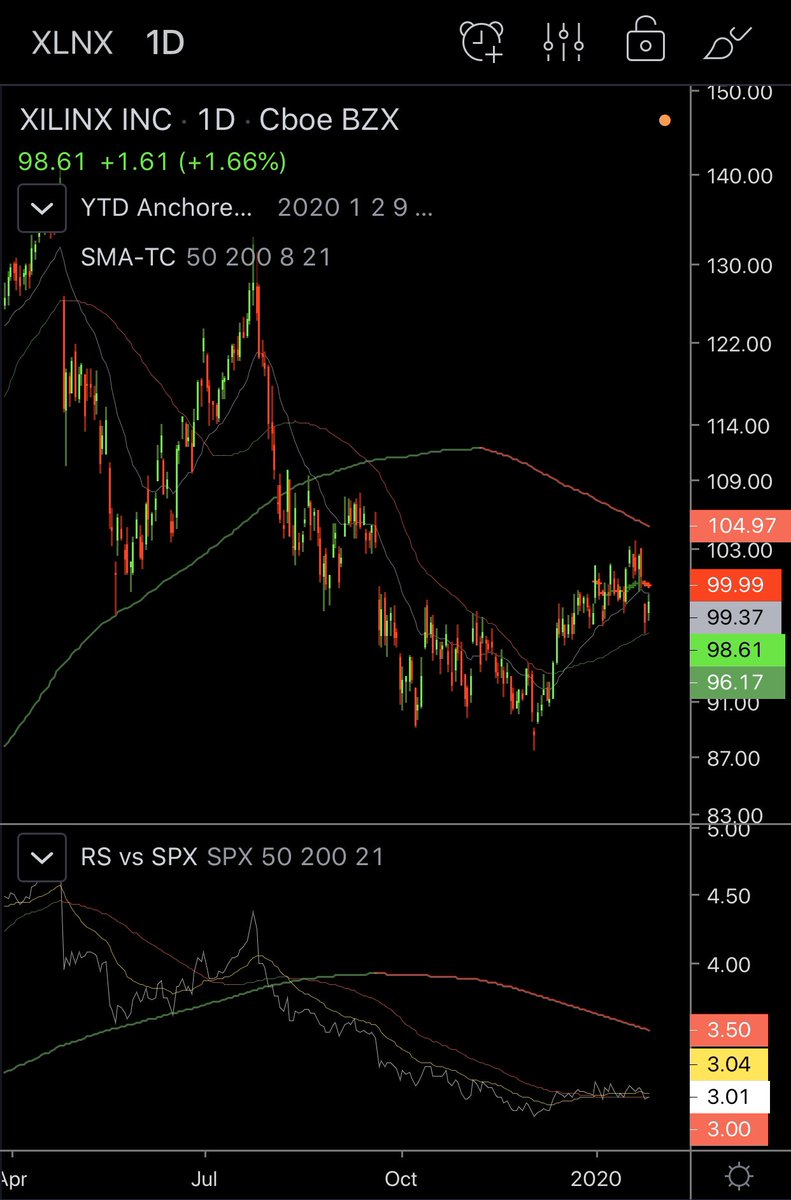Screen dimensions: 791x1200
Task: Open the indicators settings icon
Action: [x=563, y=42]
